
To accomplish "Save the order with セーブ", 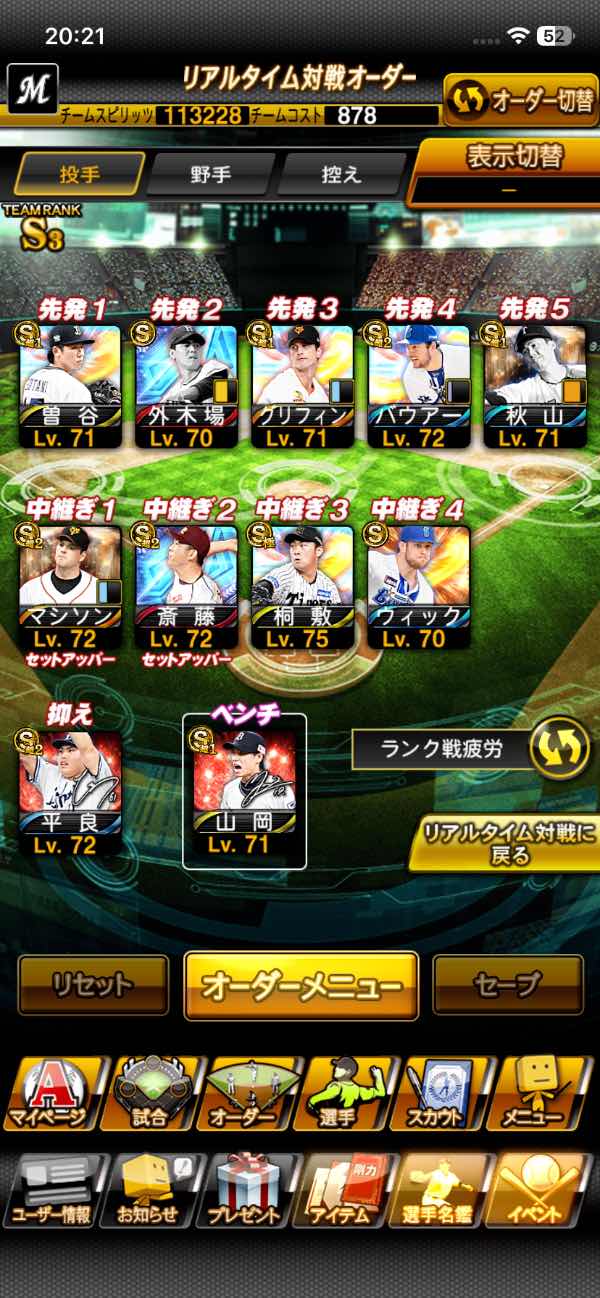I will [x=507, y=984].
